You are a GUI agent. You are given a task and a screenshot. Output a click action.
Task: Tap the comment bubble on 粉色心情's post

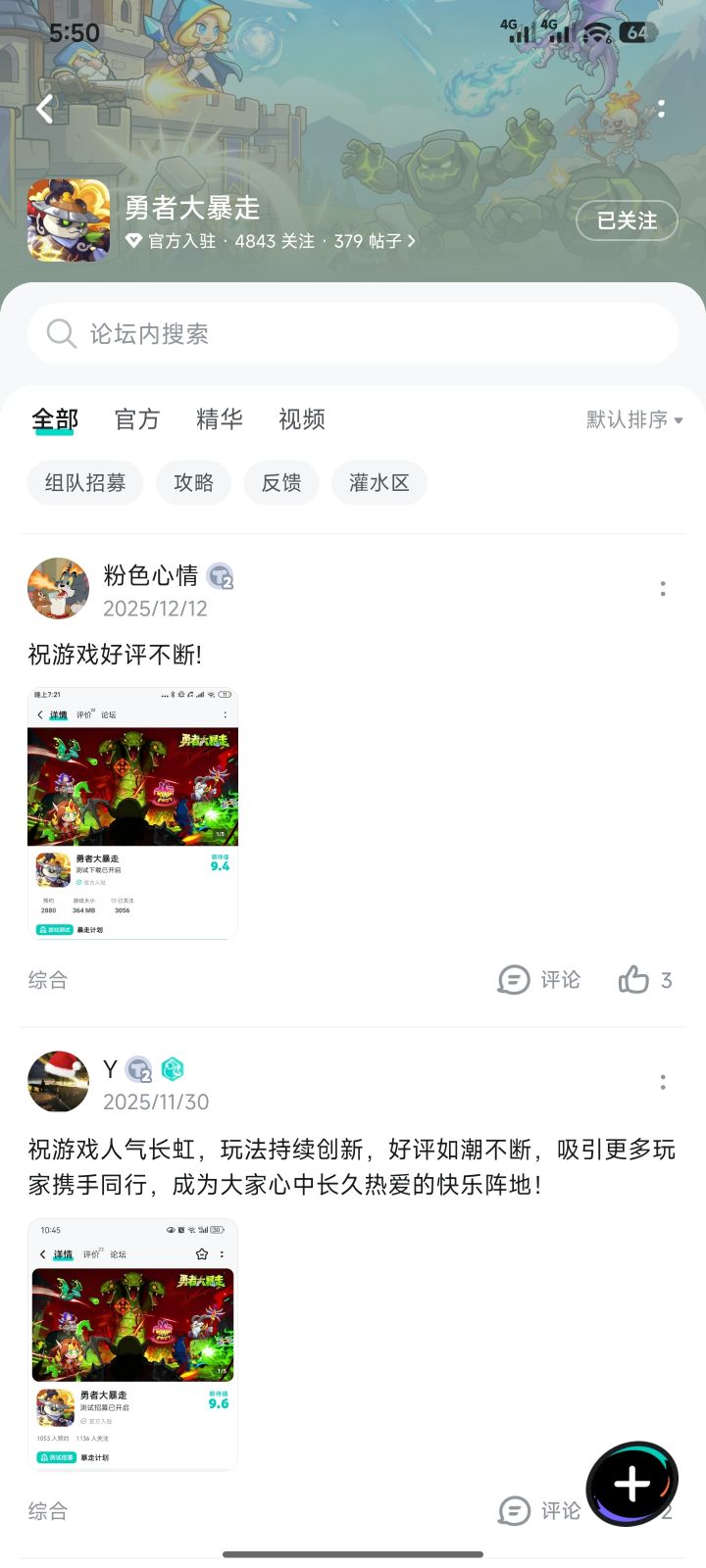(x=515, y=980)
